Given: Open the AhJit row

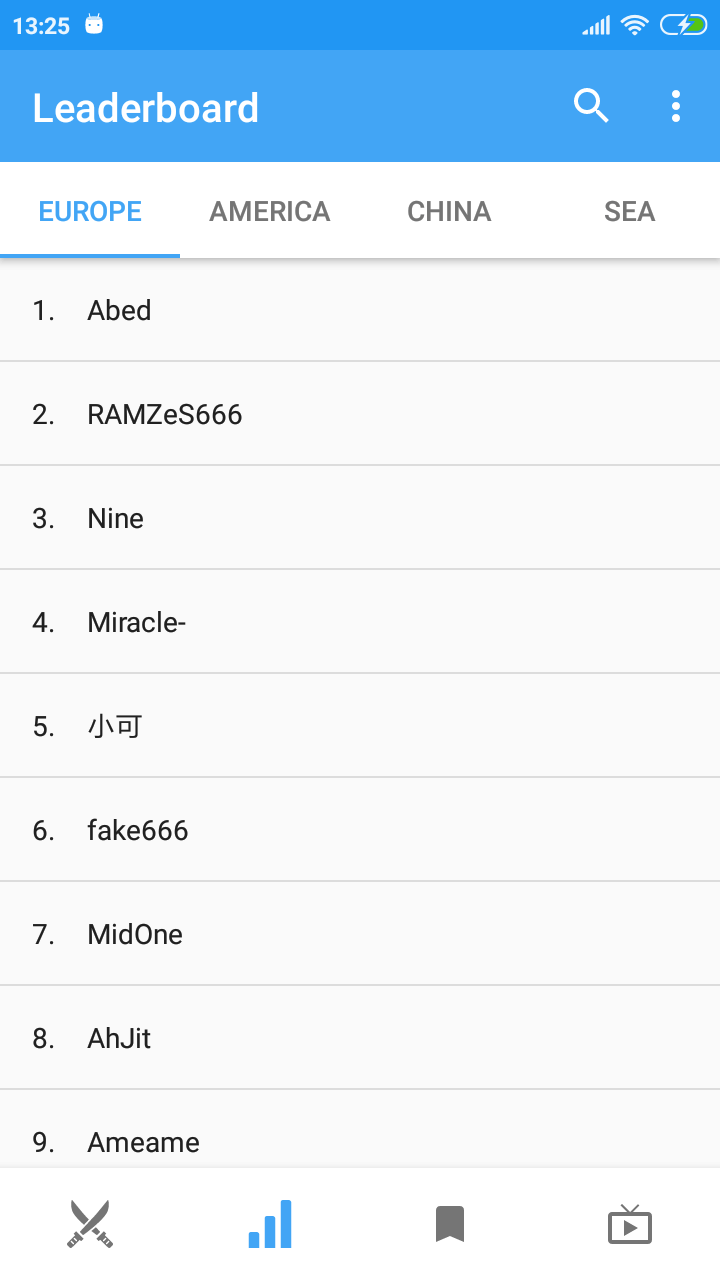Looking at the screenshot, I should [x=360, y=1038].
